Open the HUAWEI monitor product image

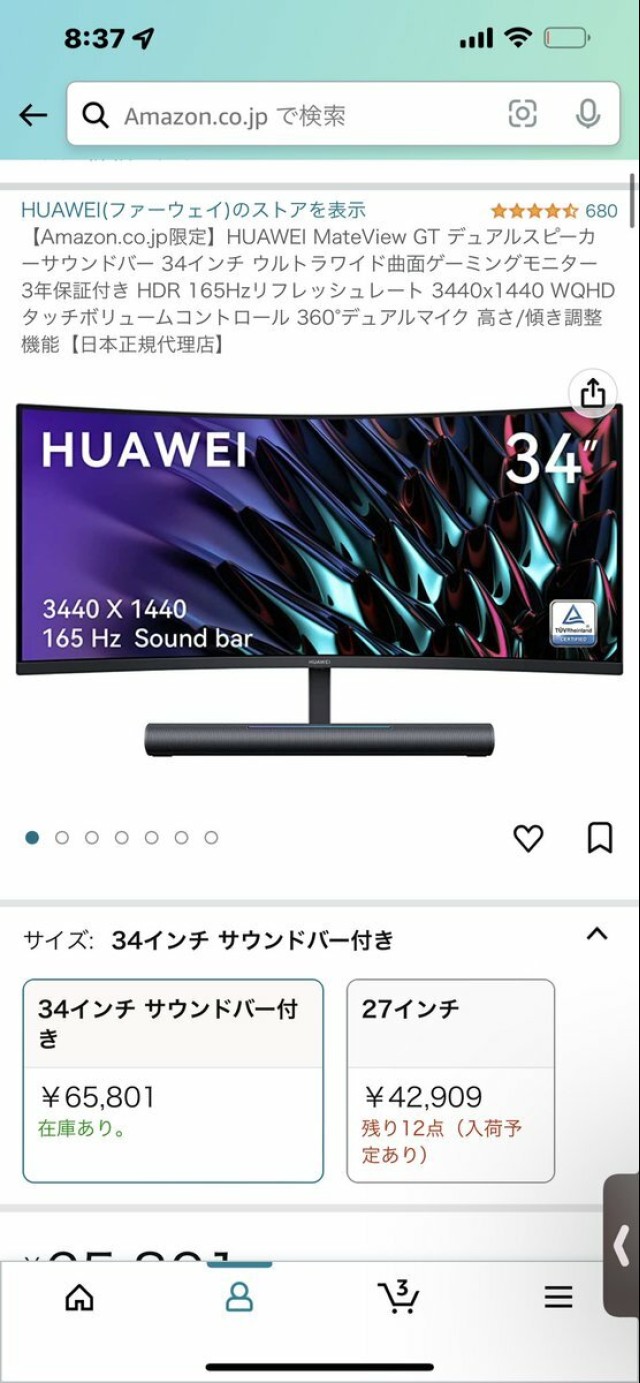tap(320, 580)
